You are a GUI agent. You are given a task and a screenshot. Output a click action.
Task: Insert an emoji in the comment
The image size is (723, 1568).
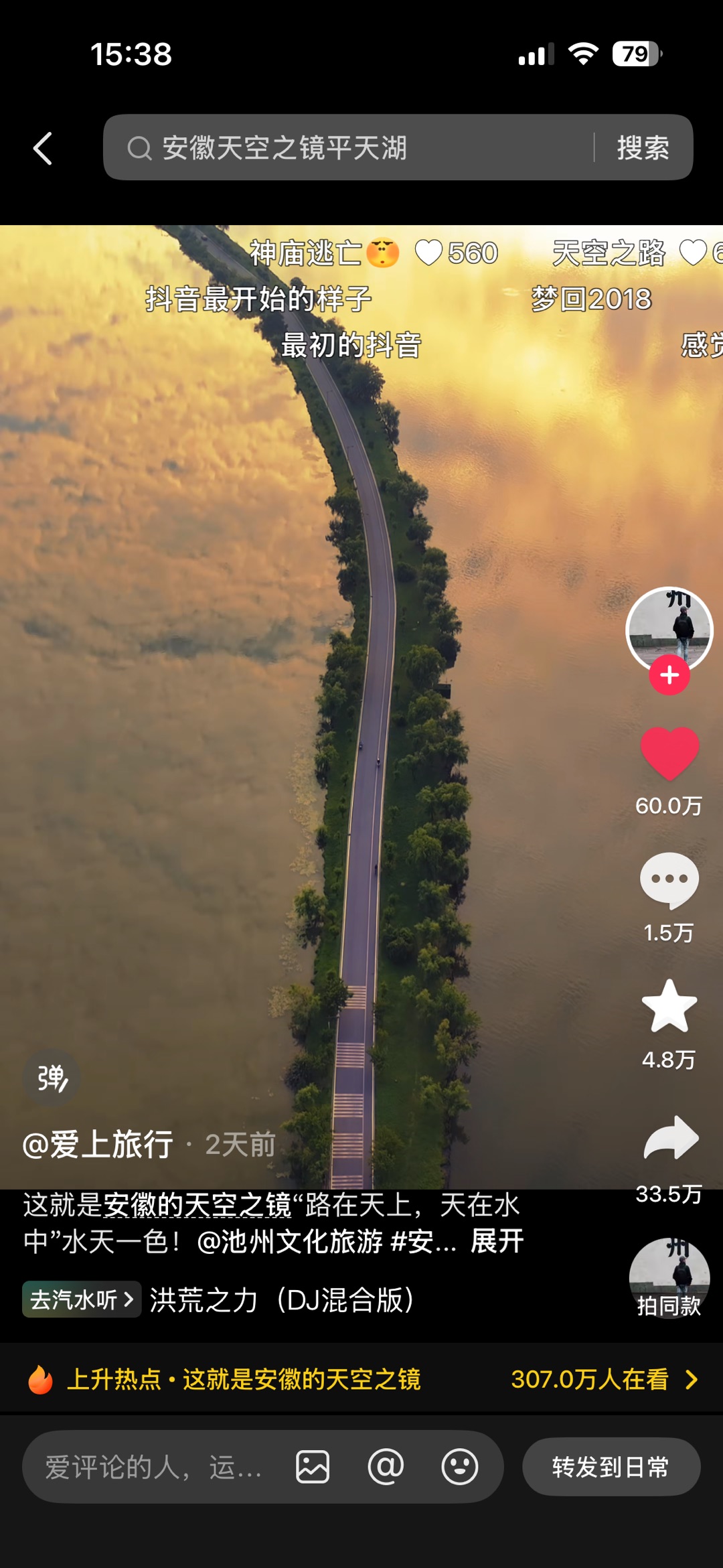(x=460, y=1467)
